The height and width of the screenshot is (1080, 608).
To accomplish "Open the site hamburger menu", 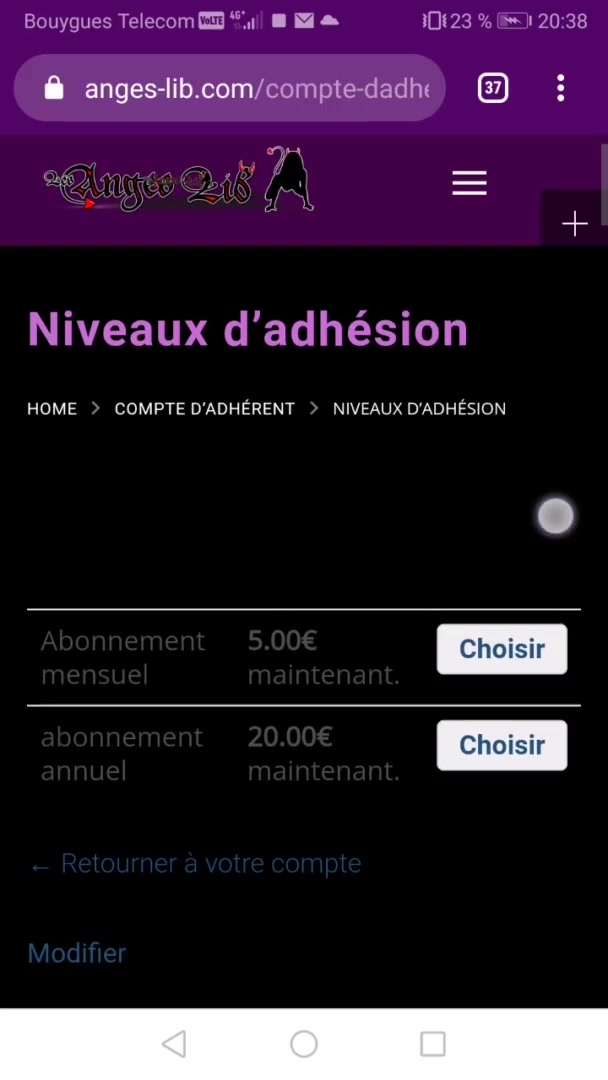I will click(469, 183).
